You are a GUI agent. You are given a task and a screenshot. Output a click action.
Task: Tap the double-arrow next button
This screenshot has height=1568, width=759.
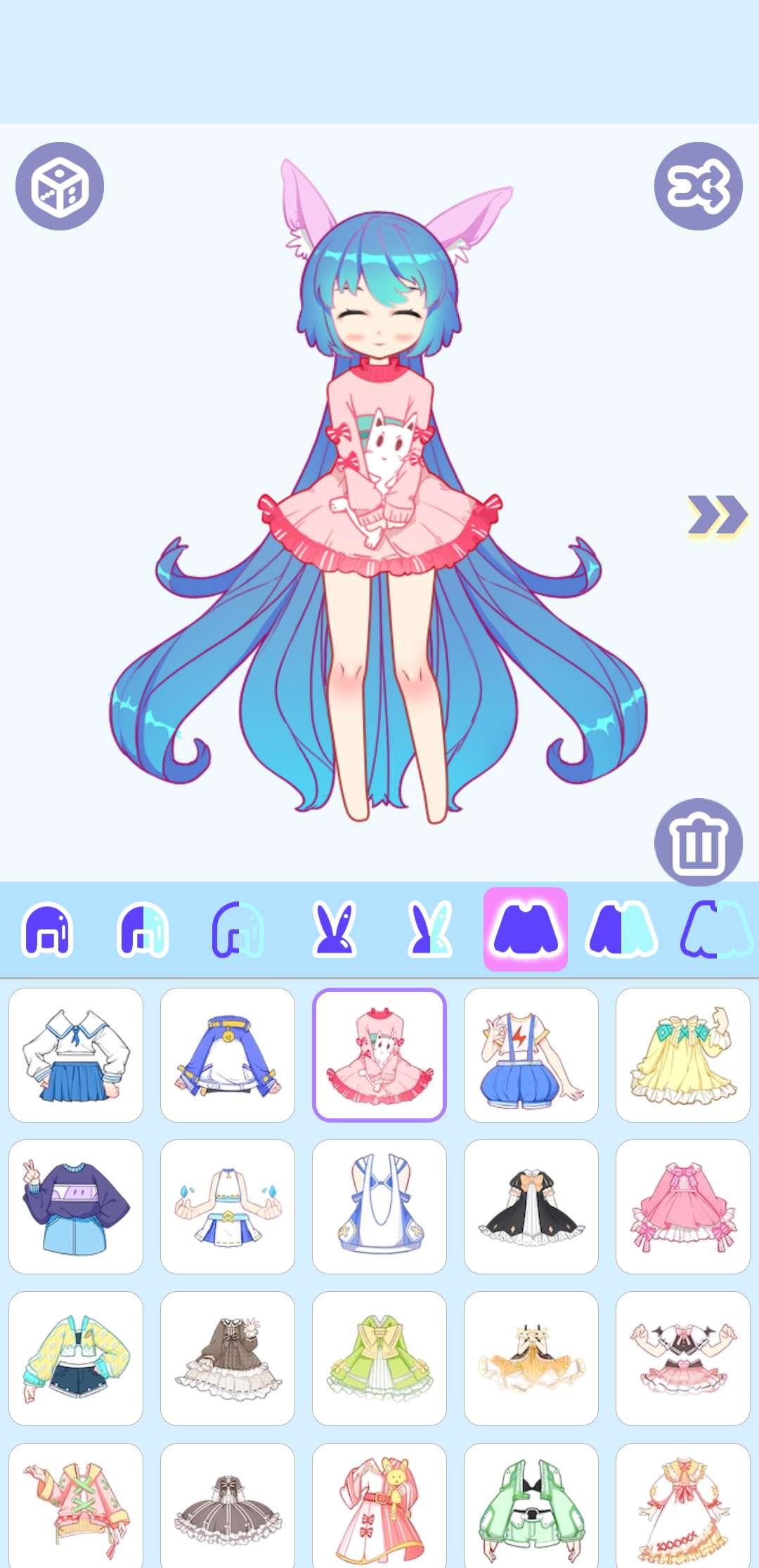[x=716, y=515]
